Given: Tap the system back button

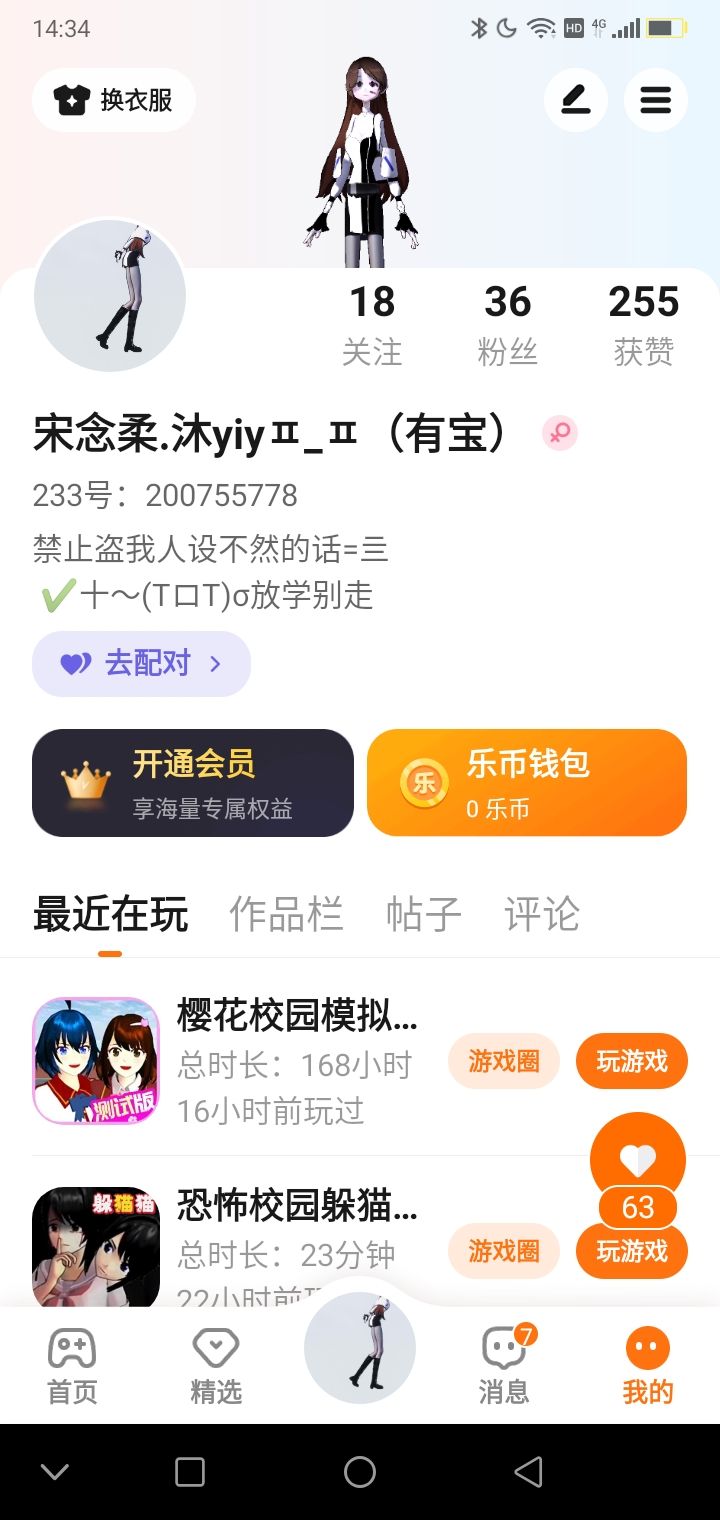Looking at the screenshot, I should tap(528, 1471).
